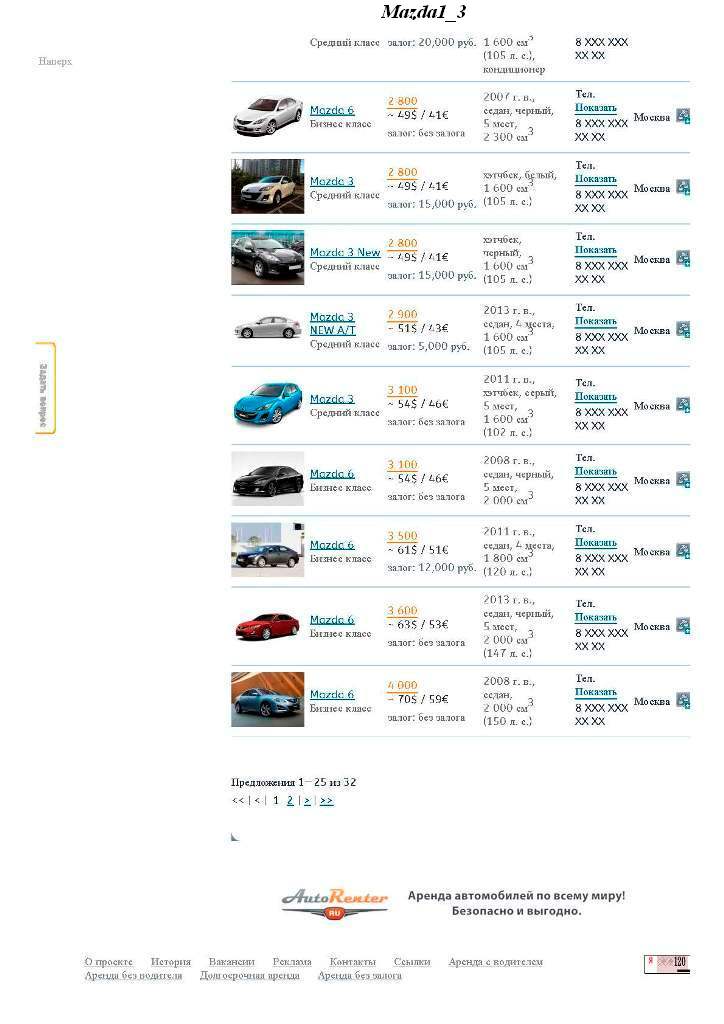Open the О проекте footer link
Screen dimensions: 724x1024
coord(108,961)
